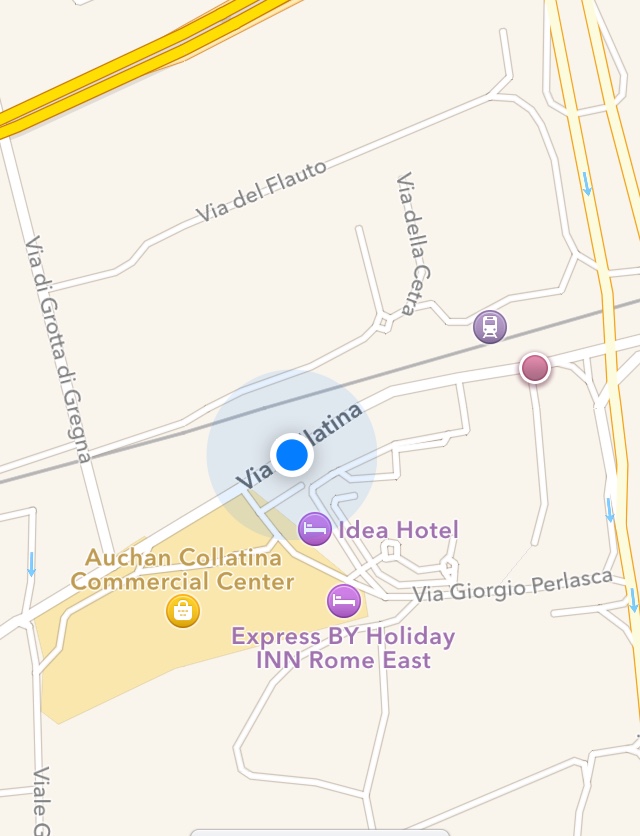Open Auchan Collatina Commercial Center marker
The image size is (640, 836).
click(182, 610)
